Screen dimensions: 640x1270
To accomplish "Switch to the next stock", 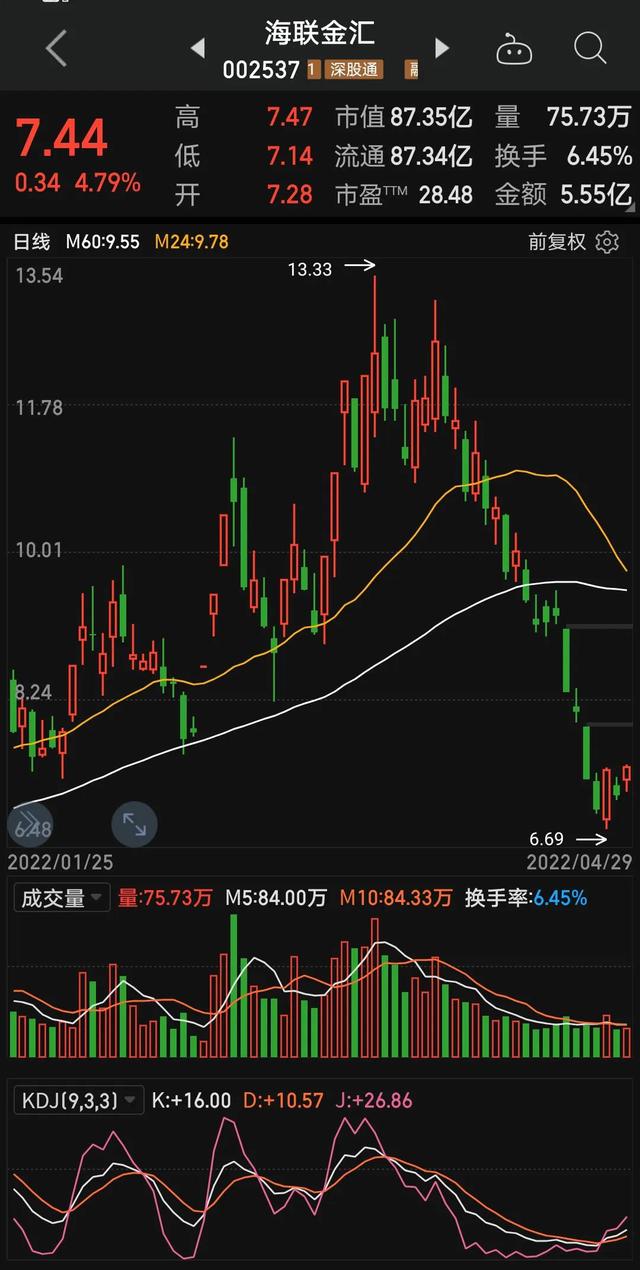I will click(x=442, y=47).
